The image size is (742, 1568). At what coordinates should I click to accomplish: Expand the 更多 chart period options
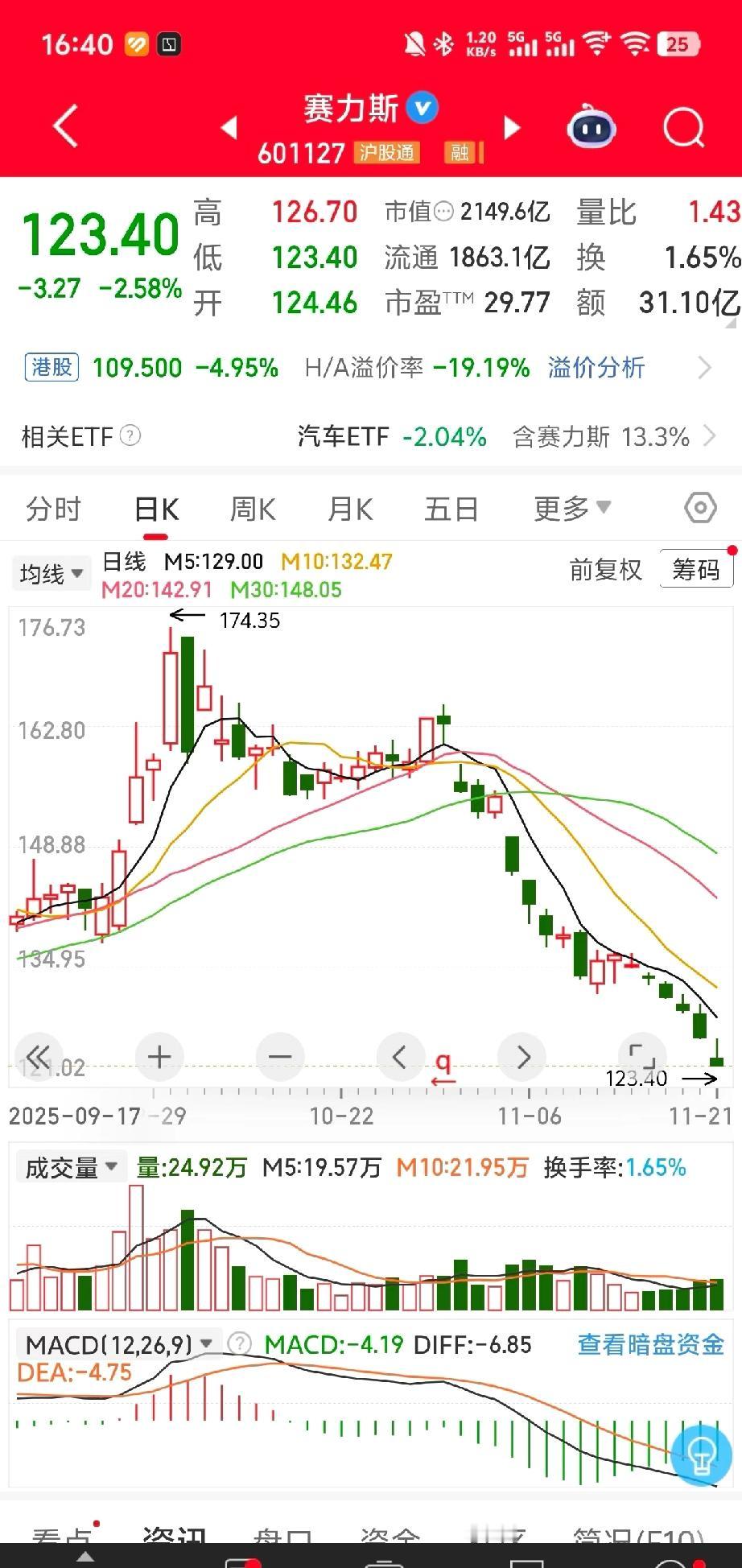tap(571, 509)
